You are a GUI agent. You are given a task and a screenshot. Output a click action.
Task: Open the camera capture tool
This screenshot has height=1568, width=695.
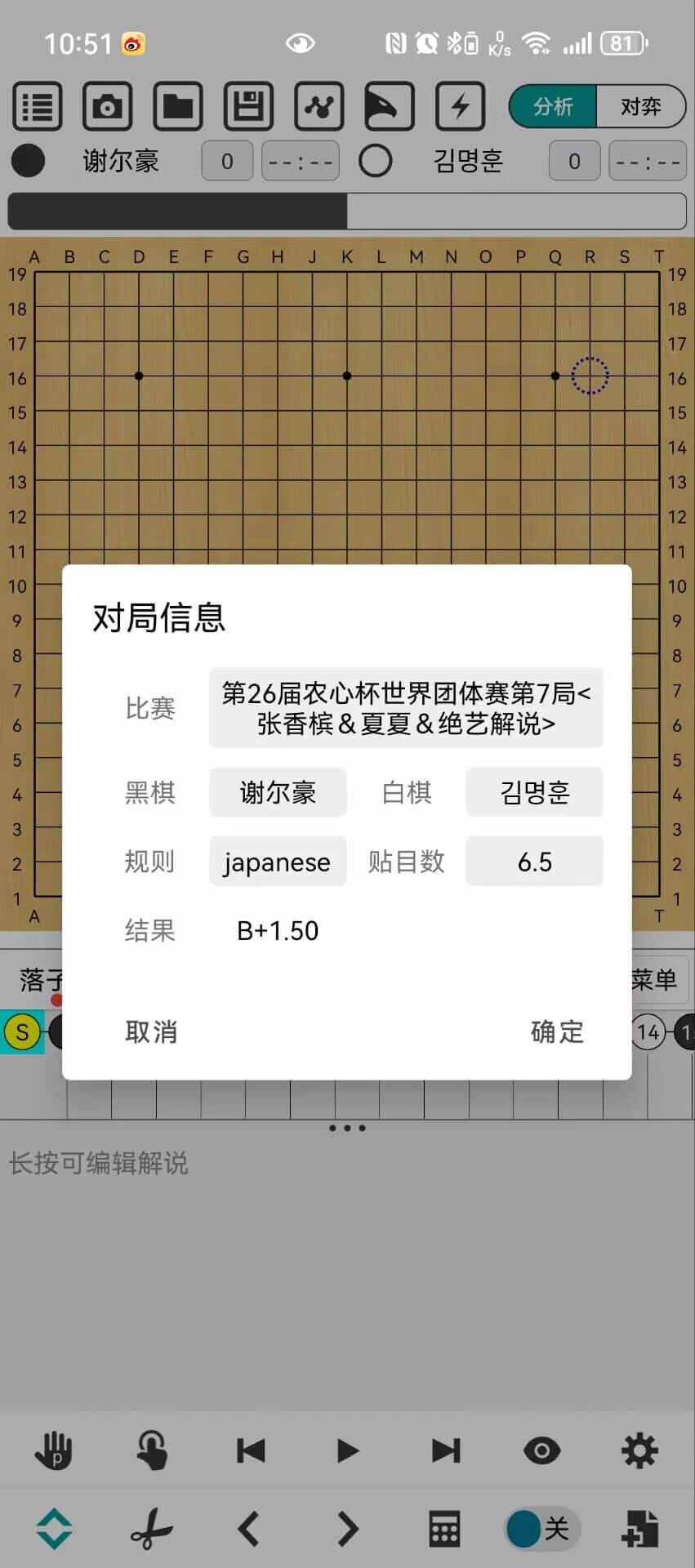pos(107,106)
